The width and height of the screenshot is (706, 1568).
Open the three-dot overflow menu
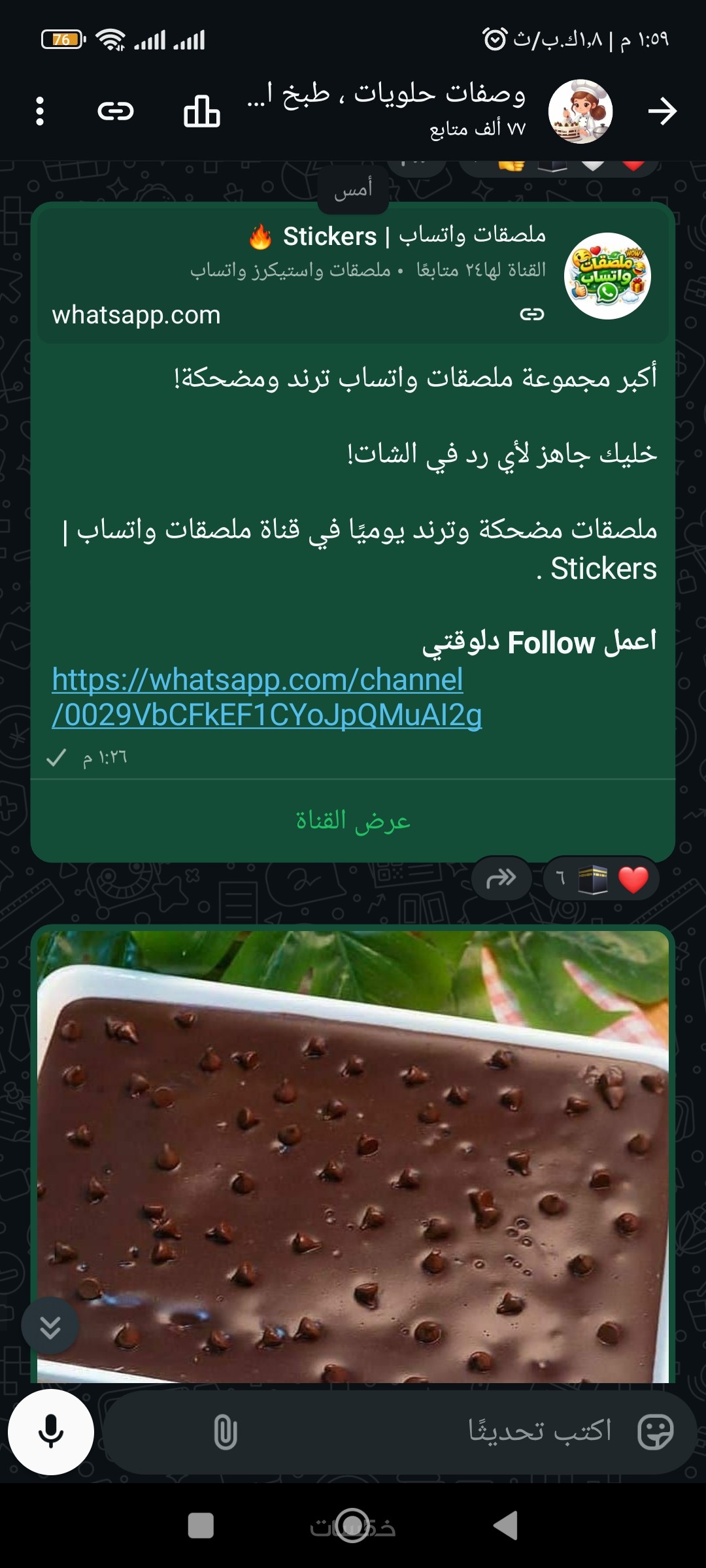coord(40,111)
